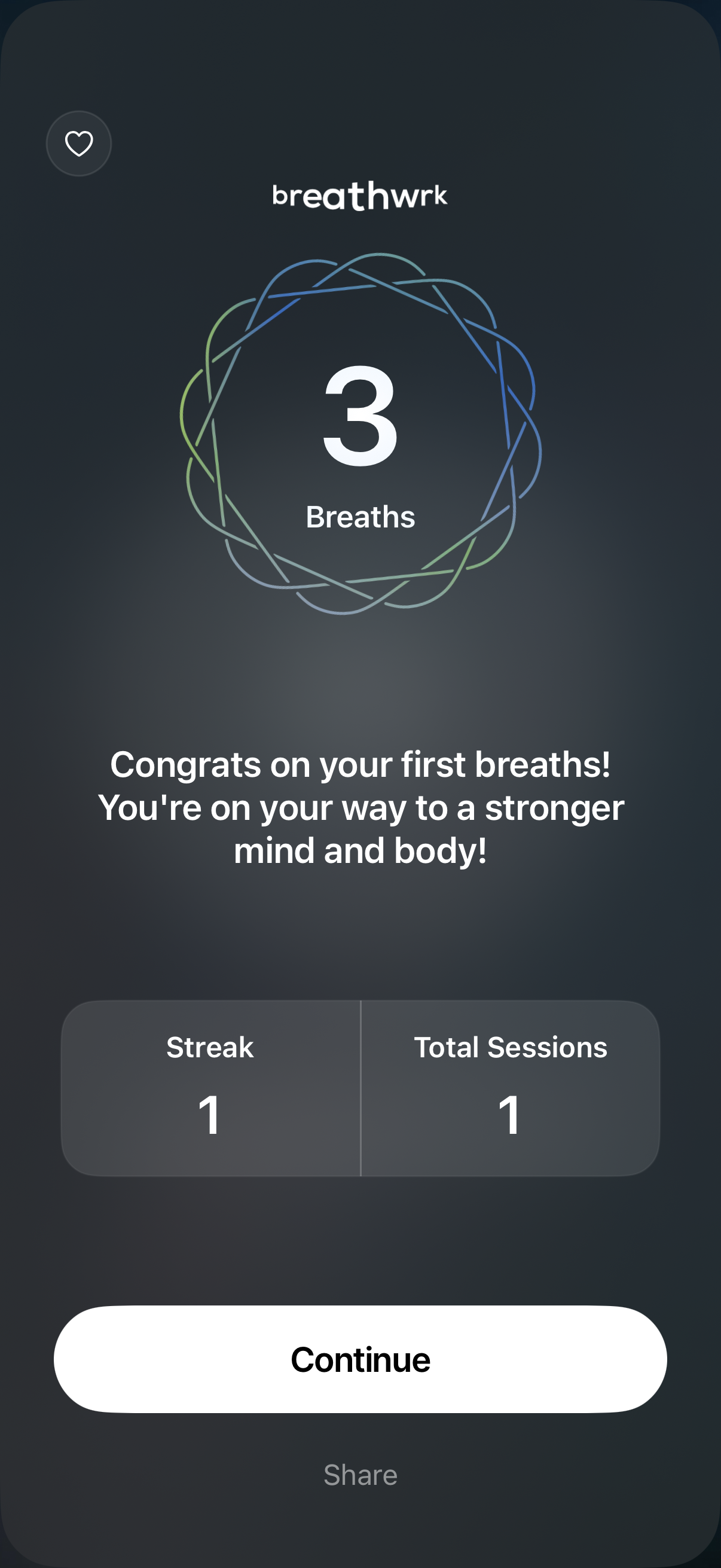Tap the Breaths label inside the ring
Viewport: 721px width, 1568px height.
pyautogui.click(x=360, y=517)
